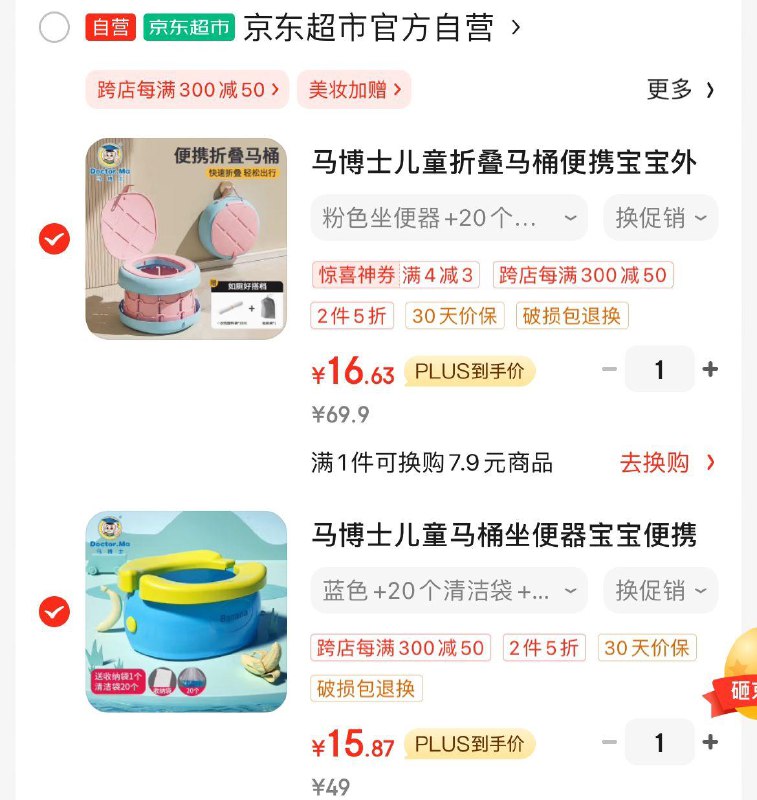
Task: Add one more ¥15.87 blue potty
Action: (x=710, y=742)
